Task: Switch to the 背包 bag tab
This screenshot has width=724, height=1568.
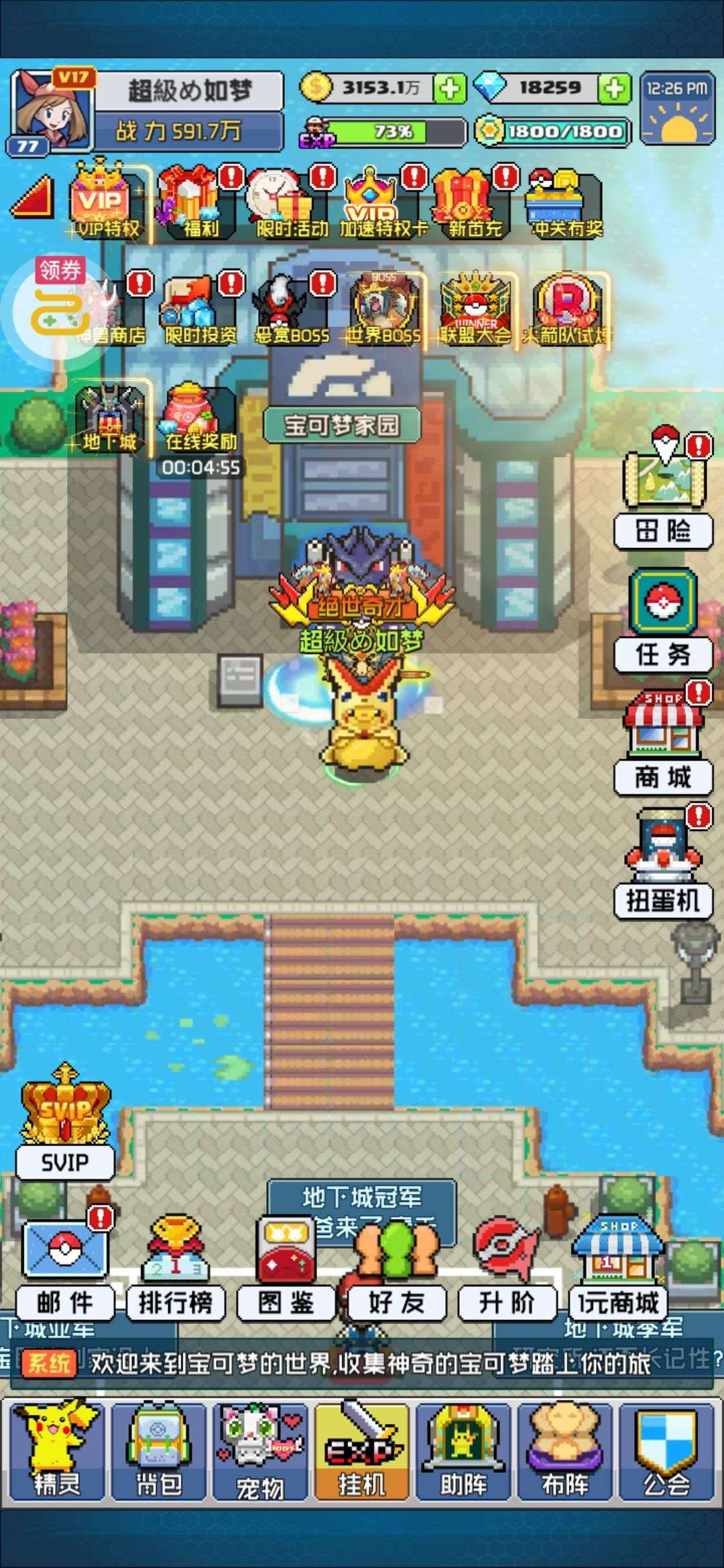Action: point(159,1451)
